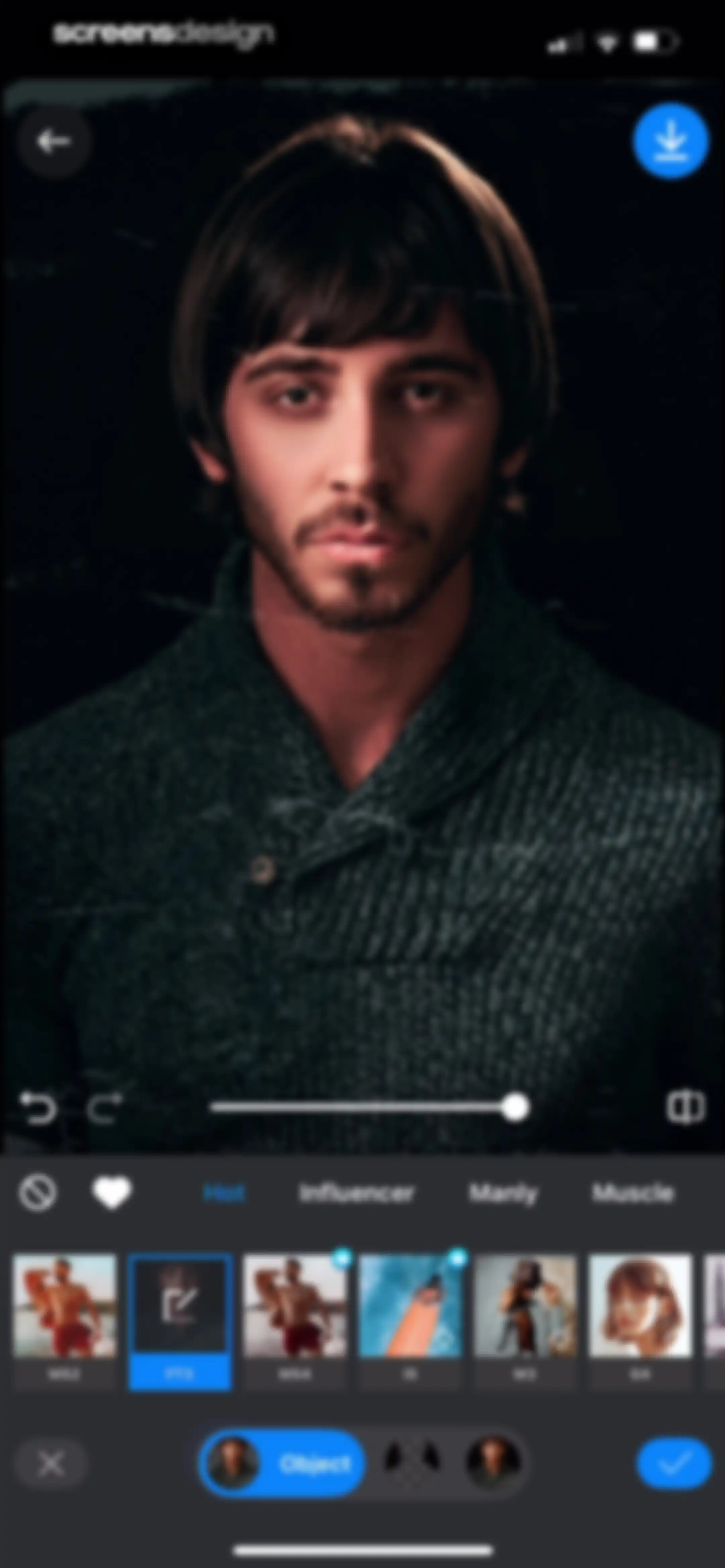
Task: Tap the filter intensity slider
Action: 369,1107
